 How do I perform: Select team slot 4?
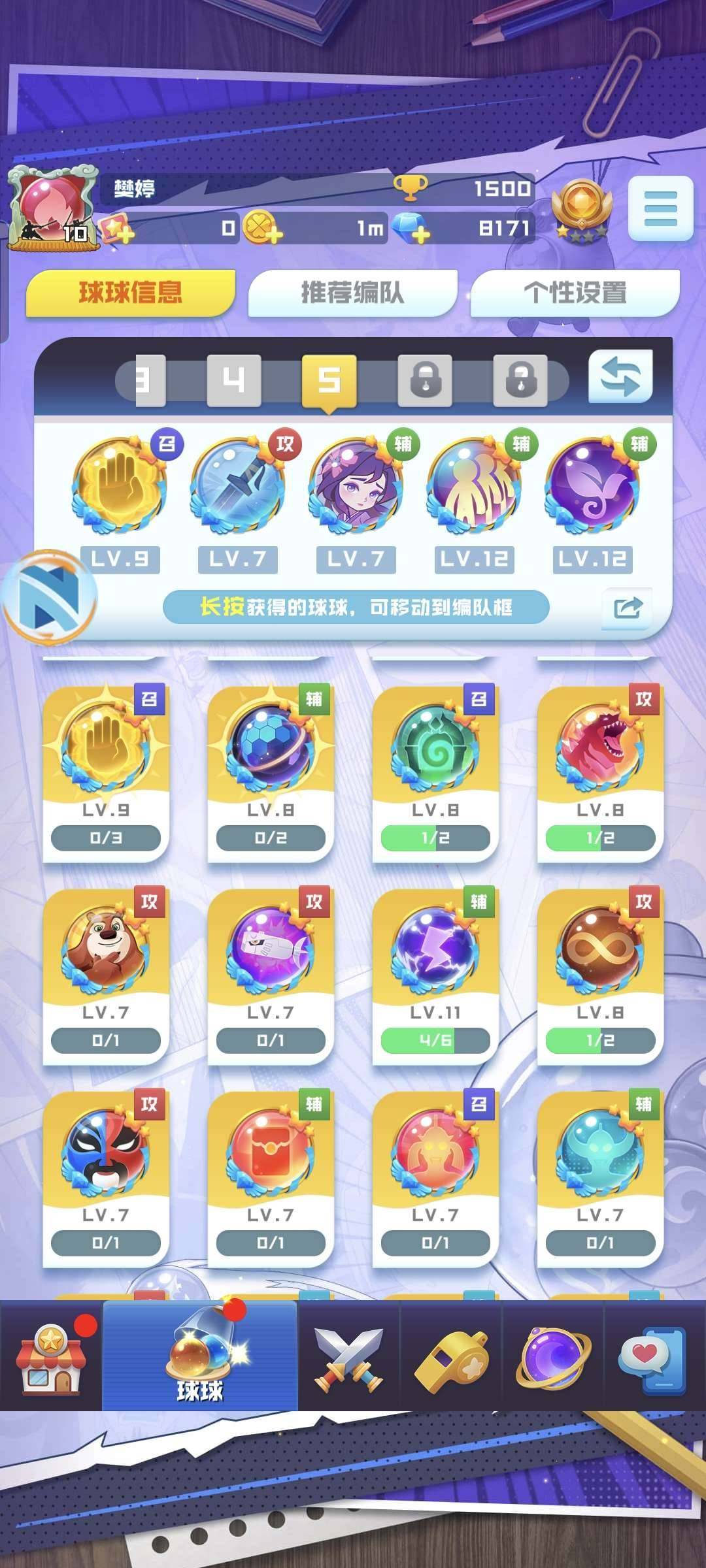point(233,380)
